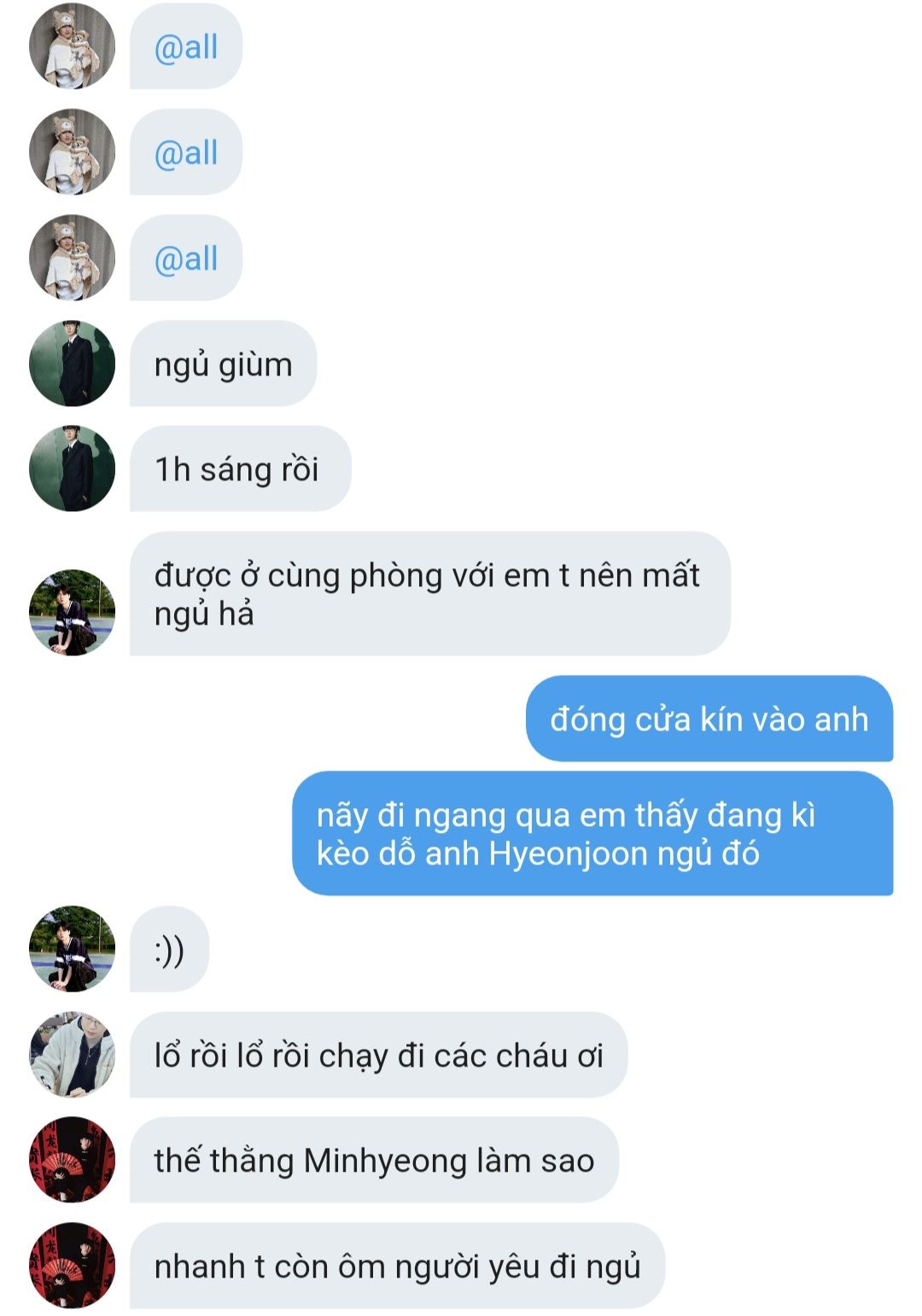Tap avatar next to "nhanh t còn ôm" message
Screen dimensions: 922x1316
click(72, 1266)
